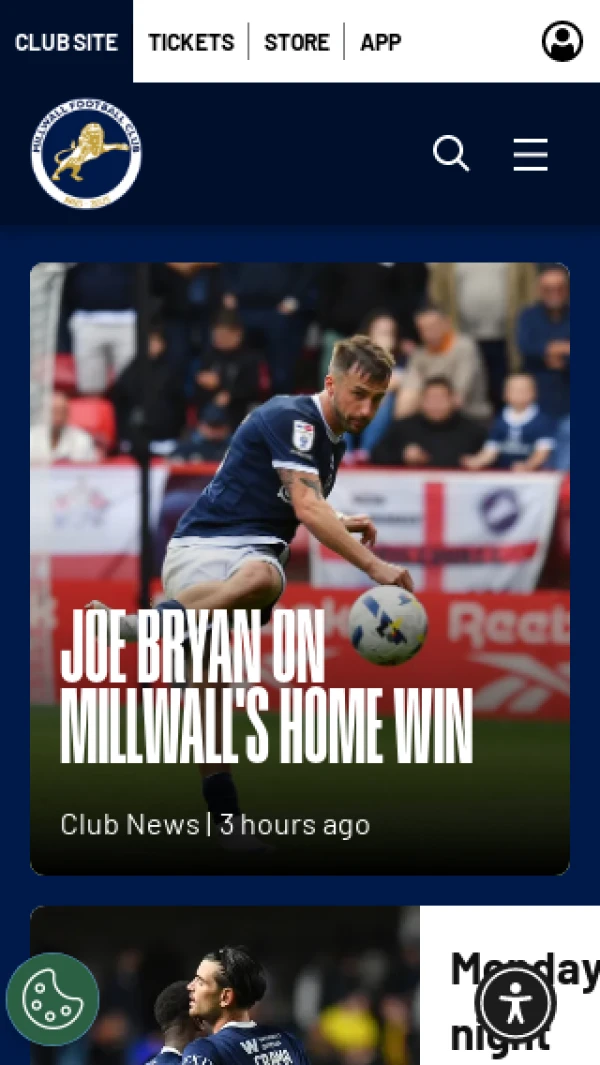Tap the Millwall club crest
Image resolution: width=600 pixels, height=1065 pixels.
click(86, 153)
